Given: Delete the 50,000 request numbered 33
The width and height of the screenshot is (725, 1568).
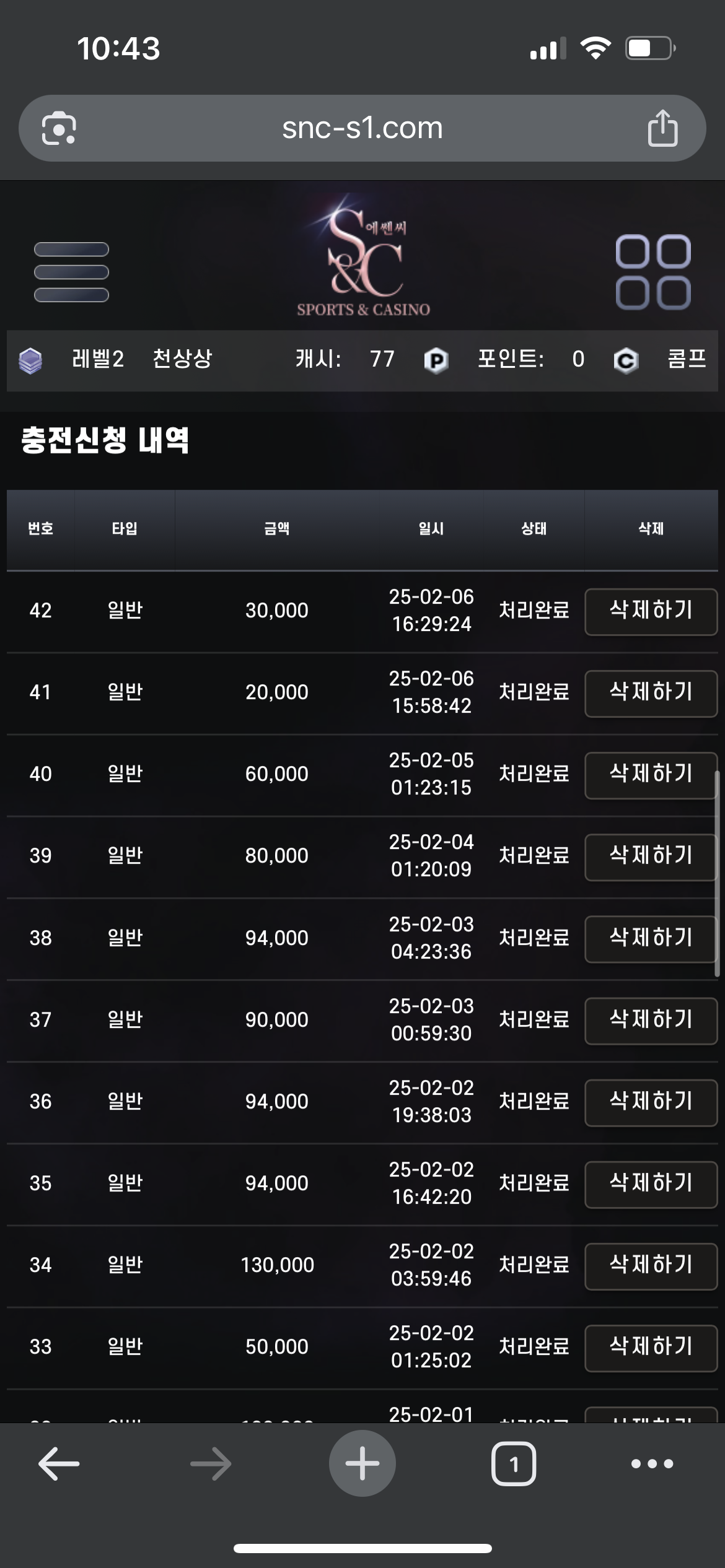Looking at the screenshot, I should pyautogui.click(x=651, y=1348).
